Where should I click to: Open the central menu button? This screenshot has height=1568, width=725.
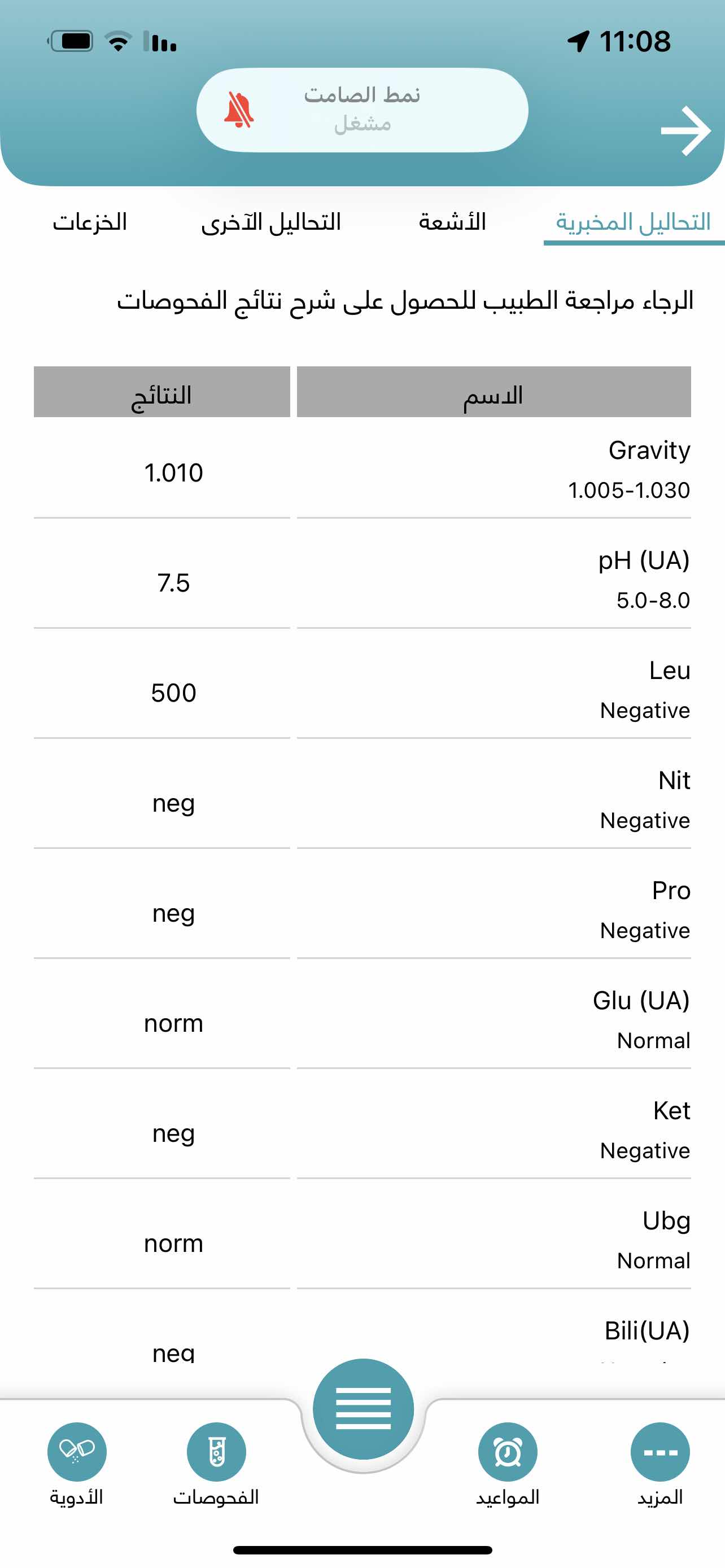point(363,1408)
